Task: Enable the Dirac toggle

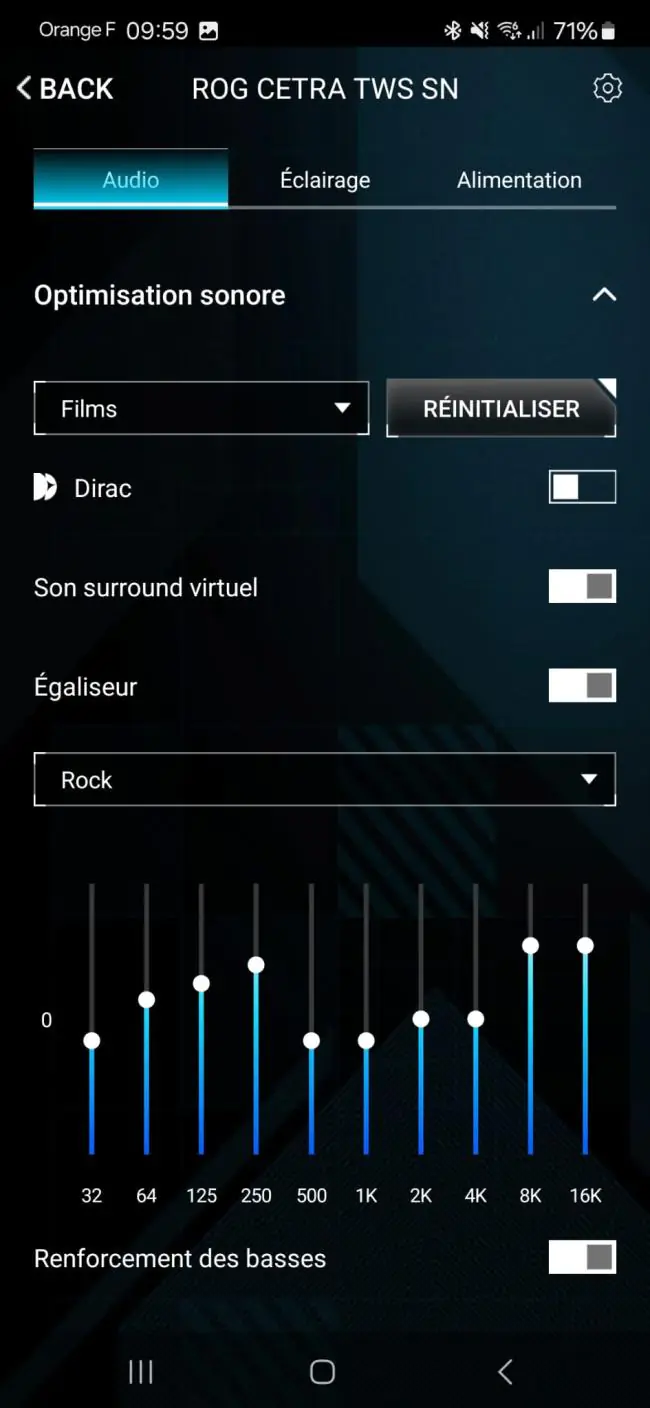Action: 582,487
